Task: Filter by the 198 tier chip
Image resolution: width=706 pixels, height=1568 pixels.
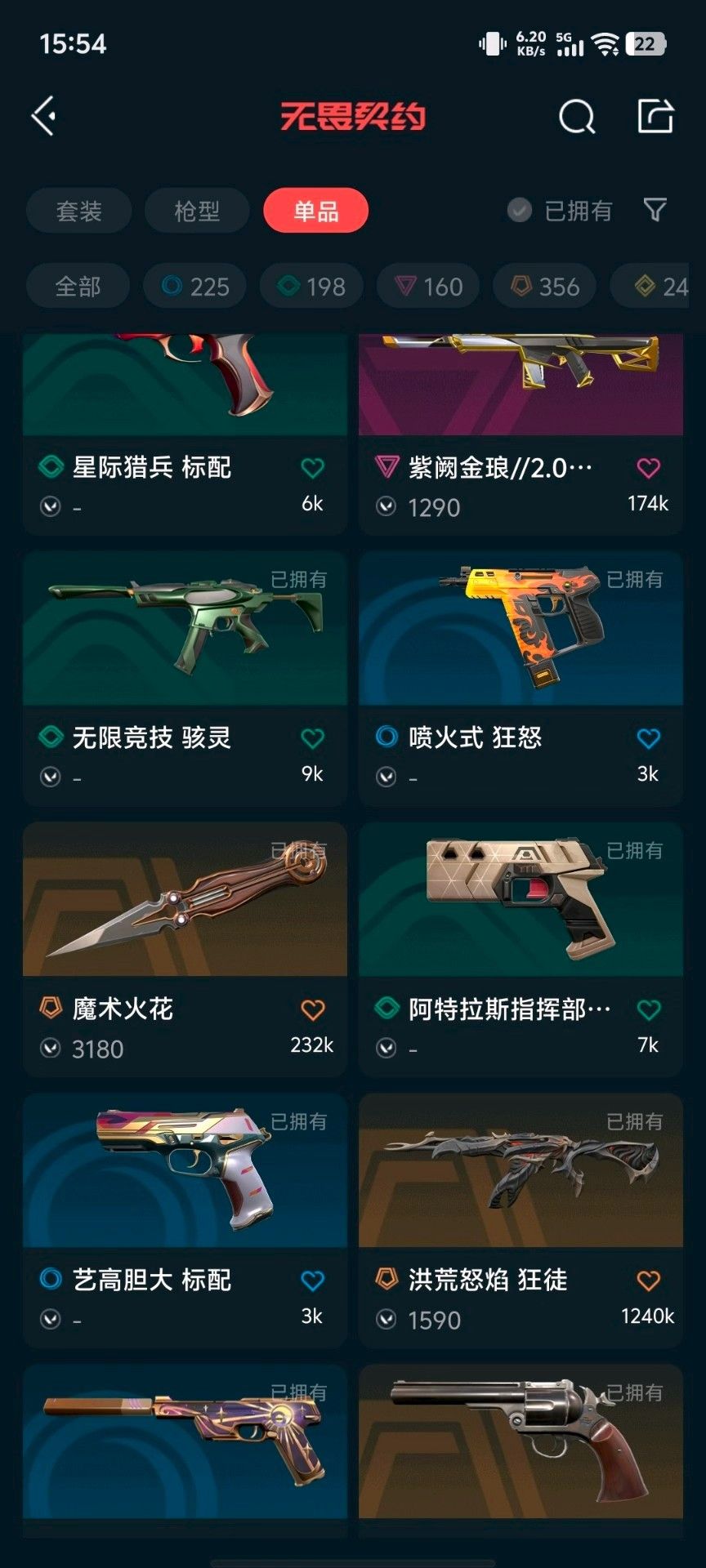Action: pos(311,287)
